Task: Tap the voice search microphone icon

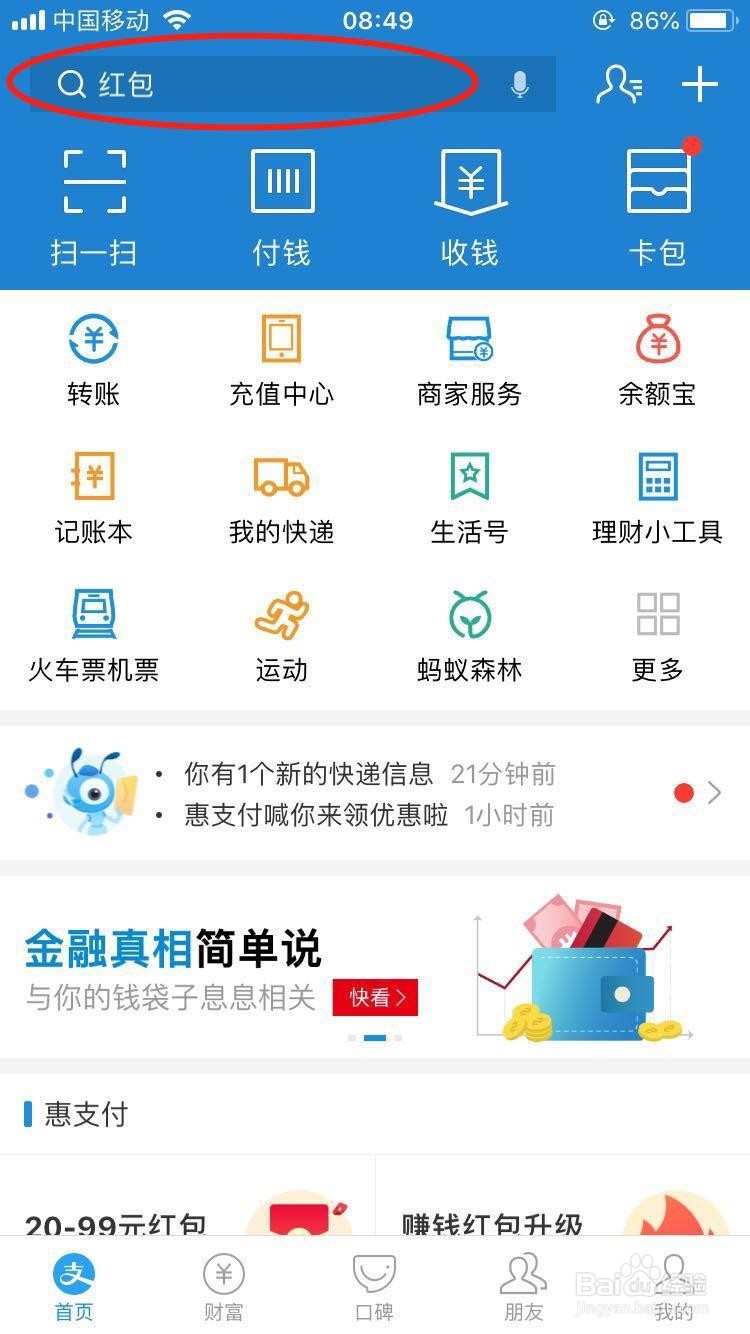Action: pos(520,84)
